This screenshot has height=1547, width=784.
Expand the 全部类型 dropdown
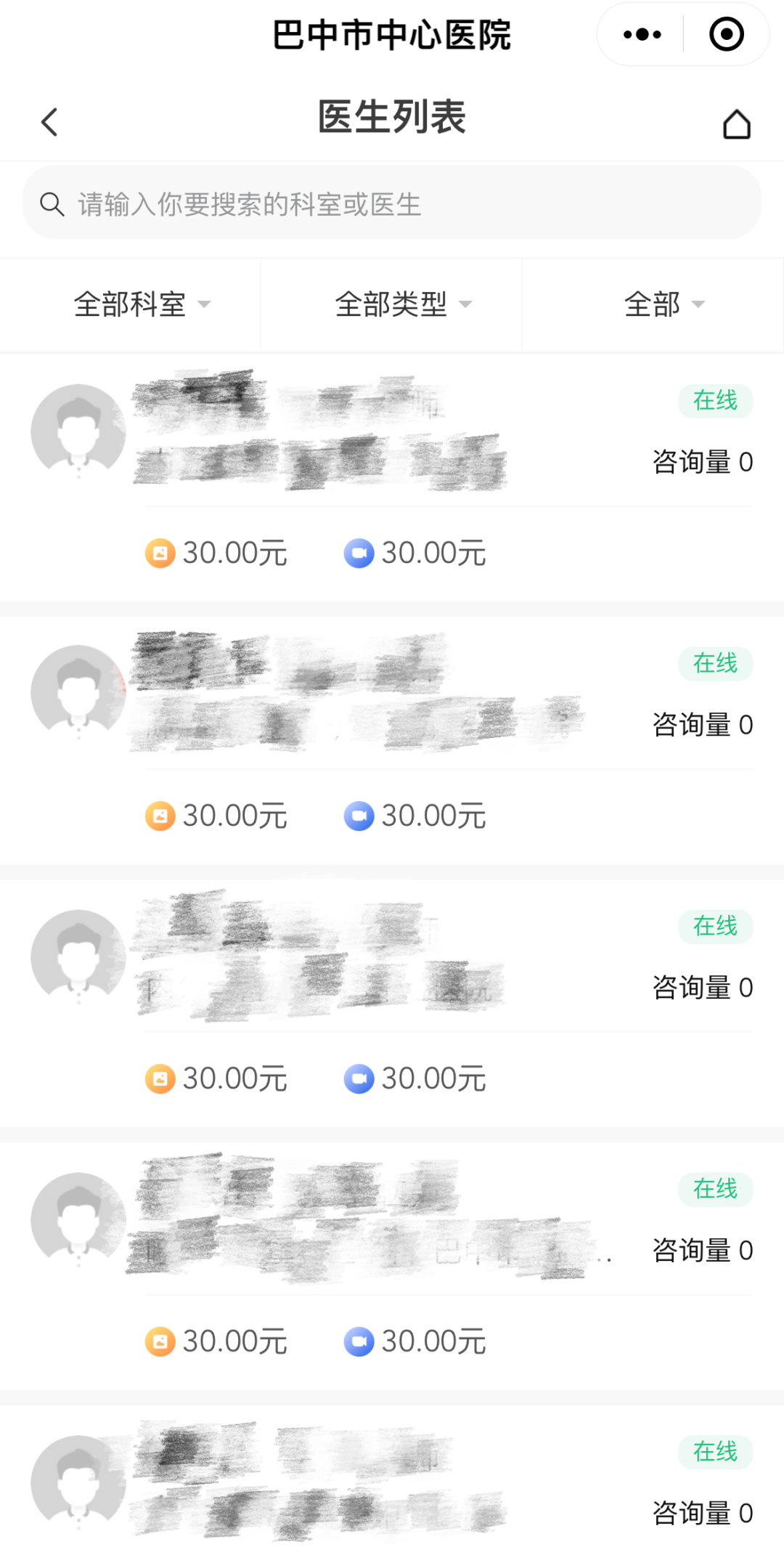tap(392, 305)
